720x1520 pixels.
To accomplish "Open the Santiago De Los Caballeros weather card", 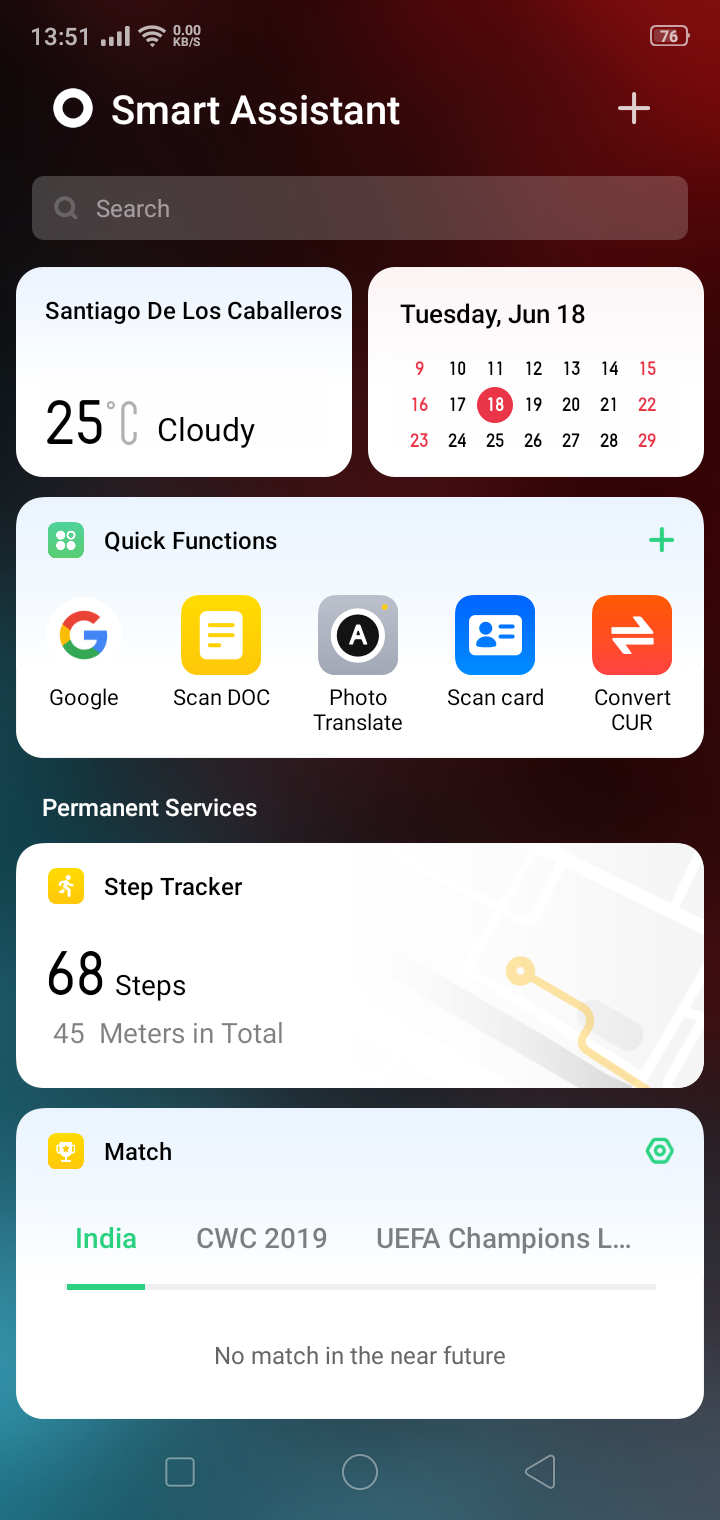I will tap(184, 372).
